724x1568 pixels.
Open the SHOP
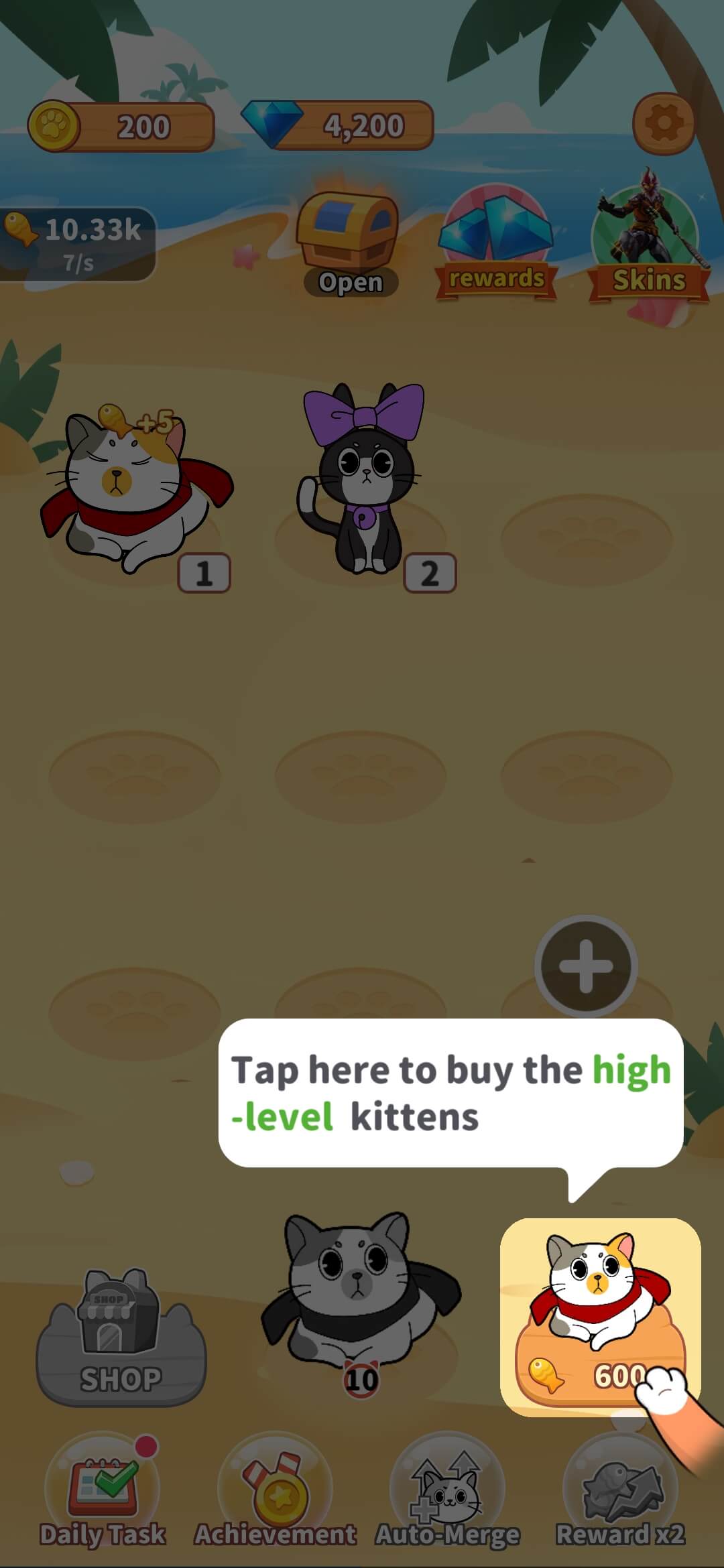pyautogui.click(x=121, y=1337)
